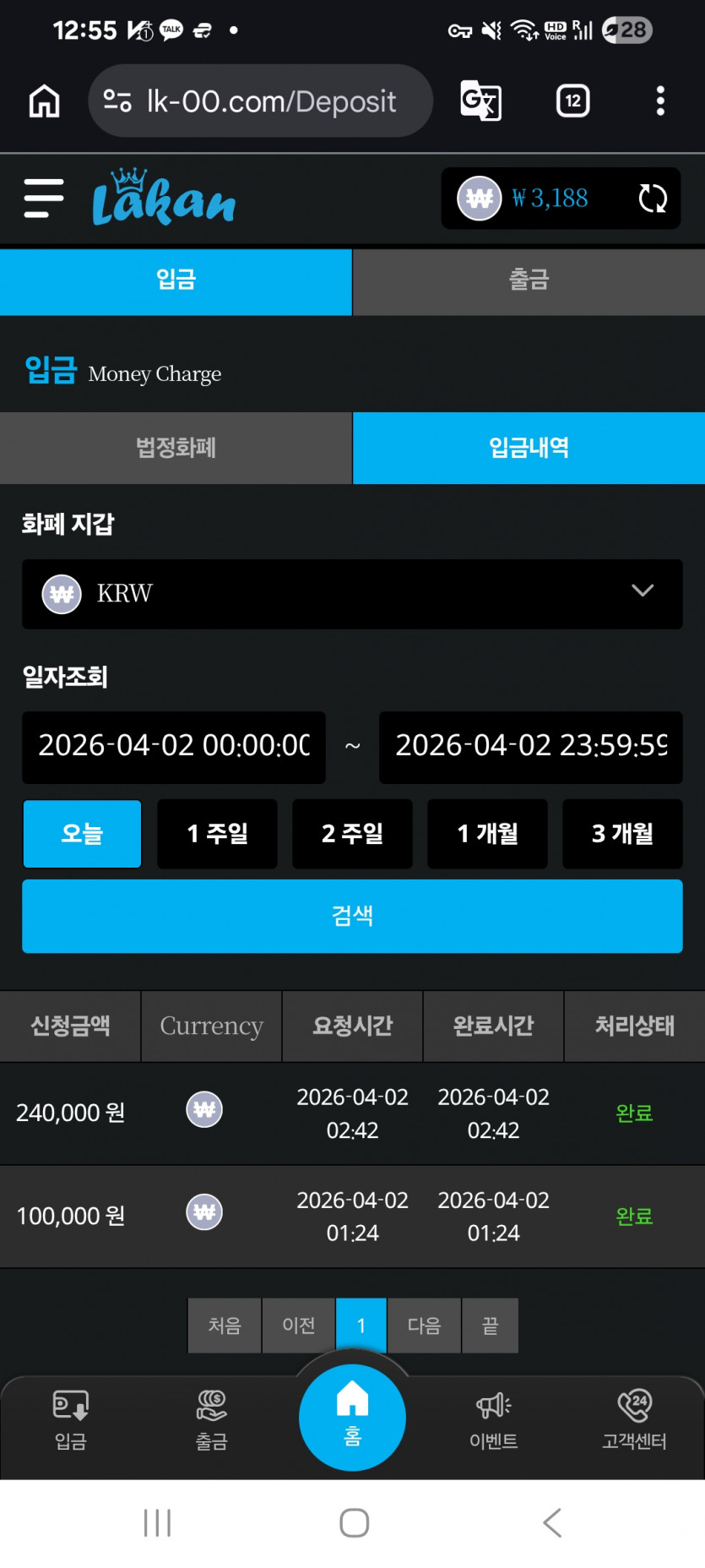Go to 홈 from bottom bar
This screenshot has height=1568, width=705.
coord(352,1418)
